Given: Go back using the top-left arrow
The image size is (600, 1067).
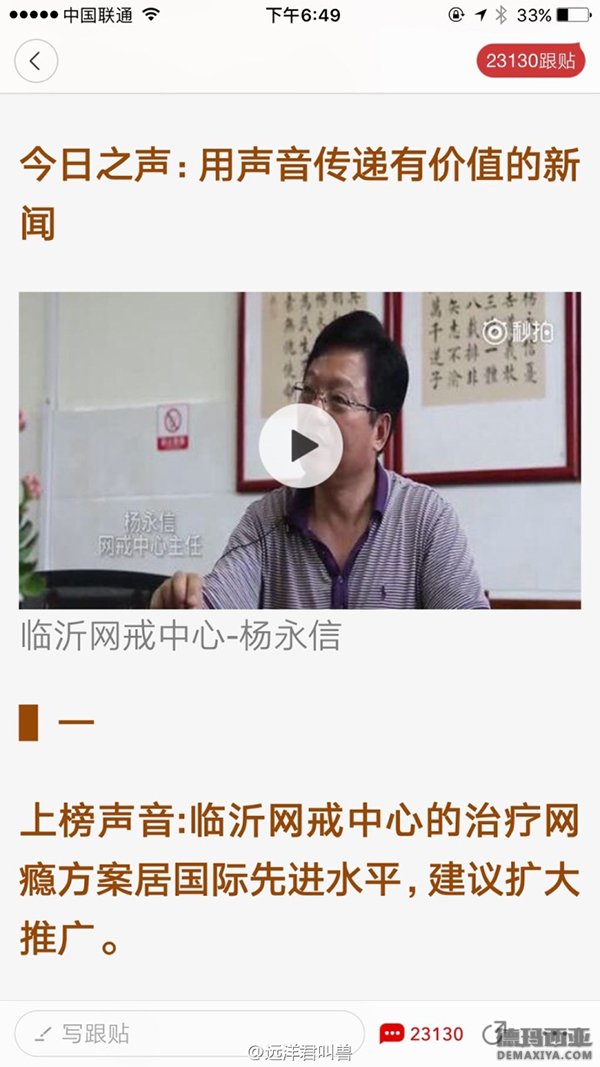Looking at the screenshot, I should click(x=36, y=61).
